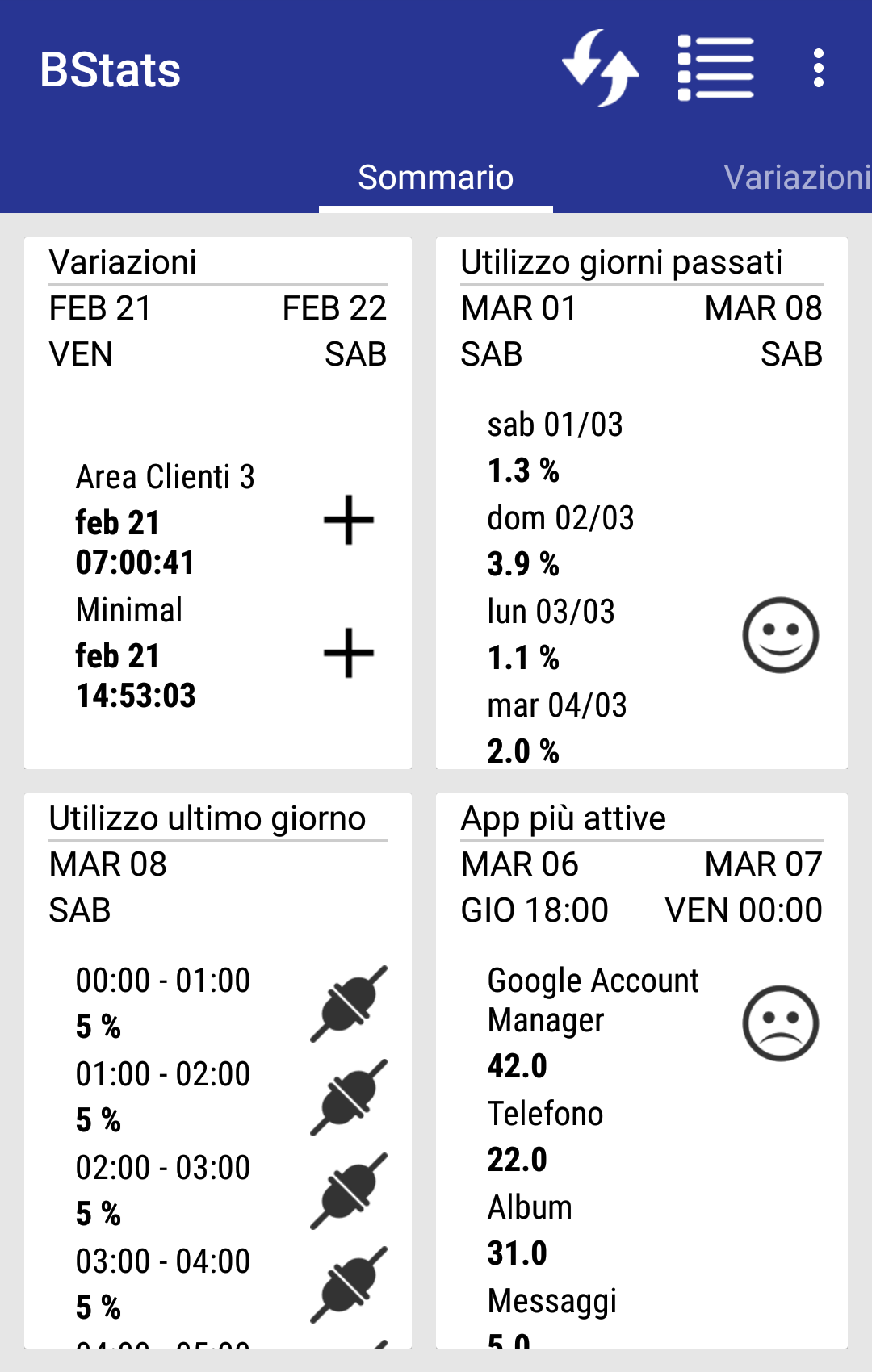
Task: Open the overflow menu
Action: click(818, 69)
